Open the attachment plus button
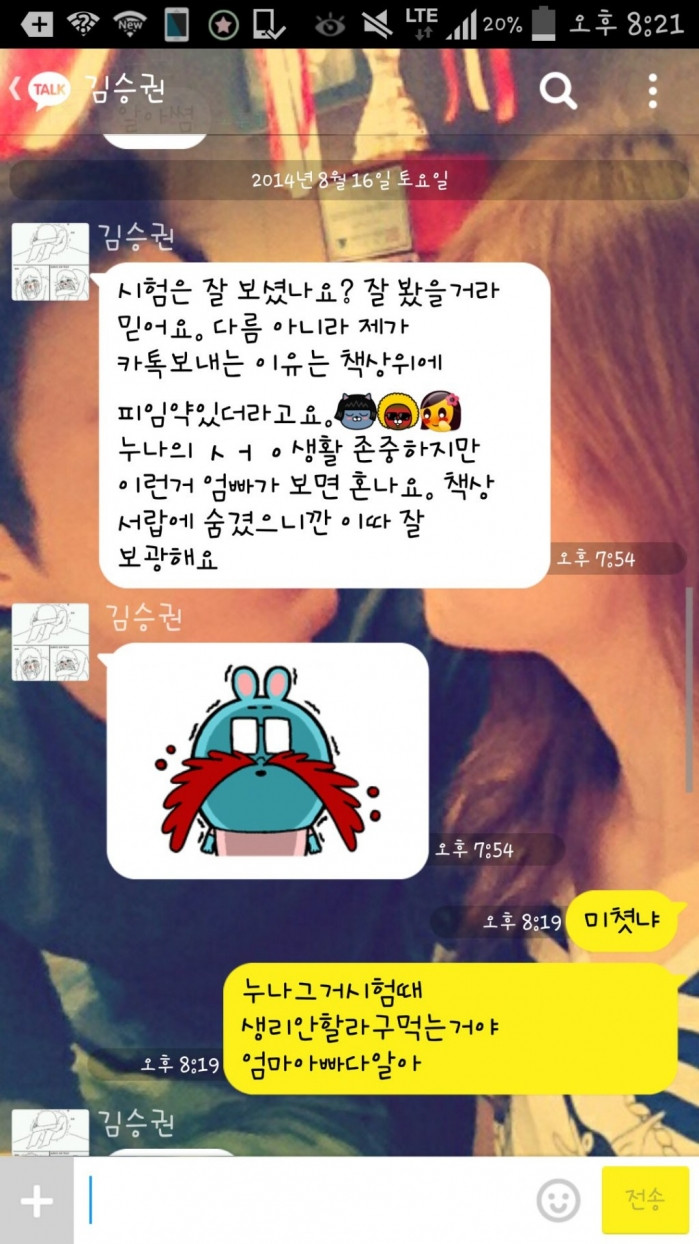The width and height of the screenshot is (699, 1244). [36, 1200]
